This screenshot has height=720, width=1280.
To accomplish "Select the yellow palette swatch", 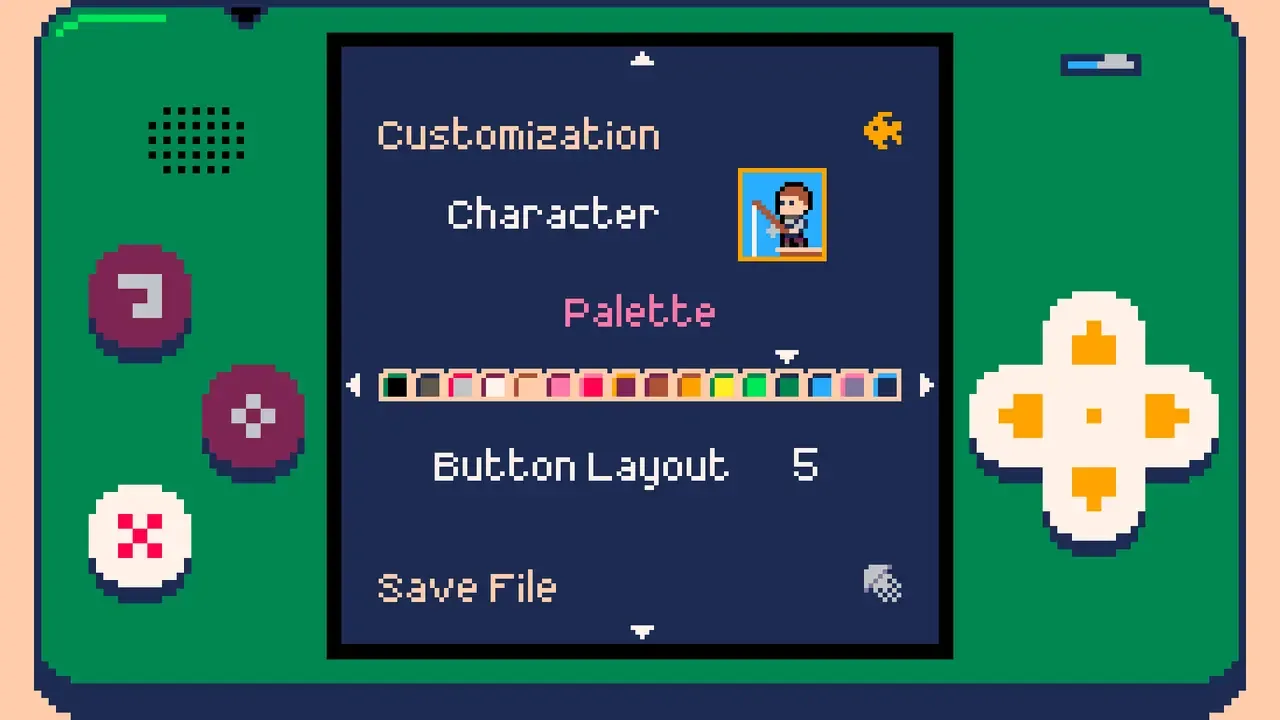I will (723, 386).
